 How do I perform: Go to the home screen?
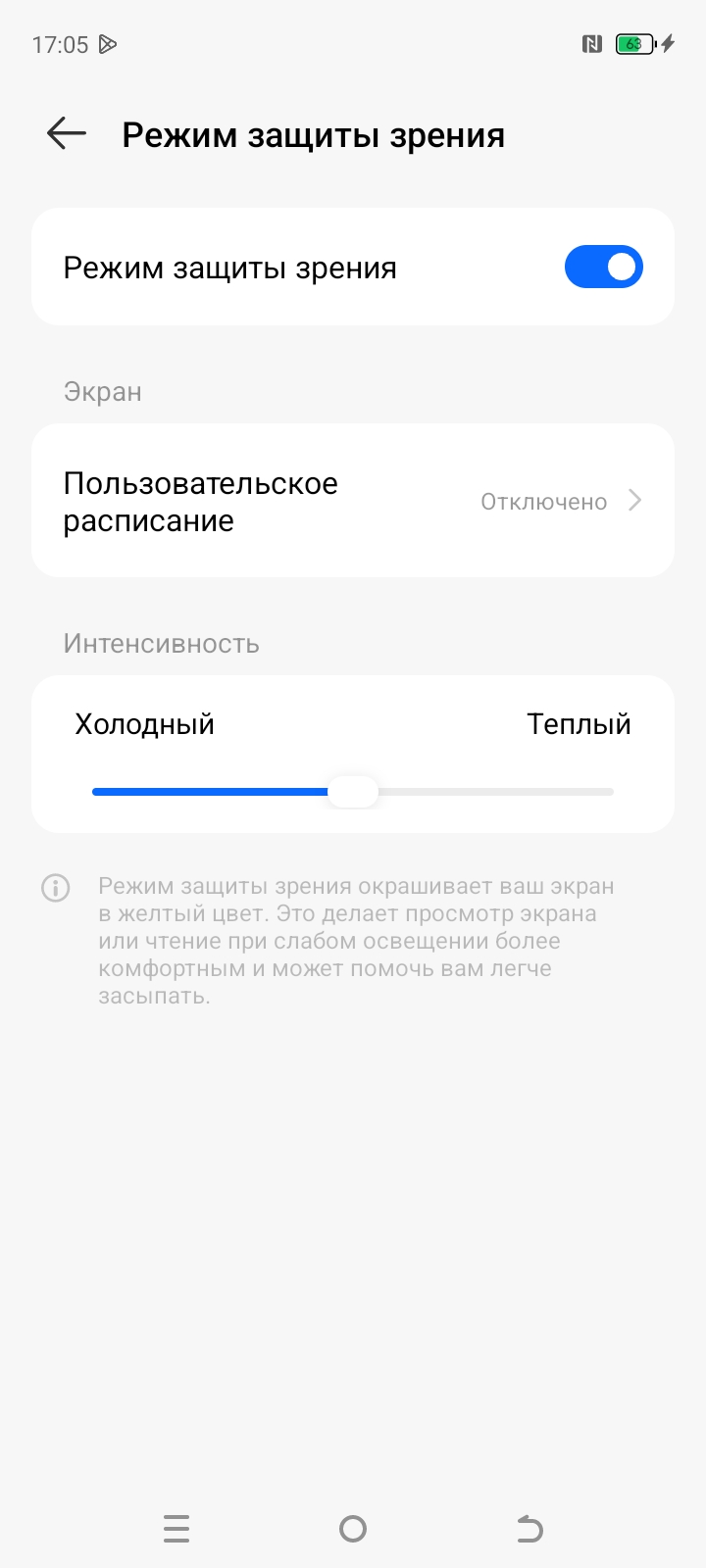pyautogui.click(x=353, y=1528)
